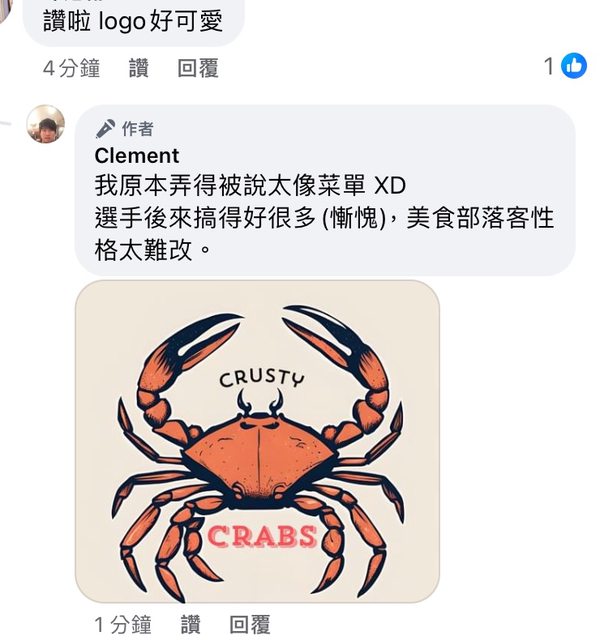Open Clement's profile name

click(x=137, y=156)
